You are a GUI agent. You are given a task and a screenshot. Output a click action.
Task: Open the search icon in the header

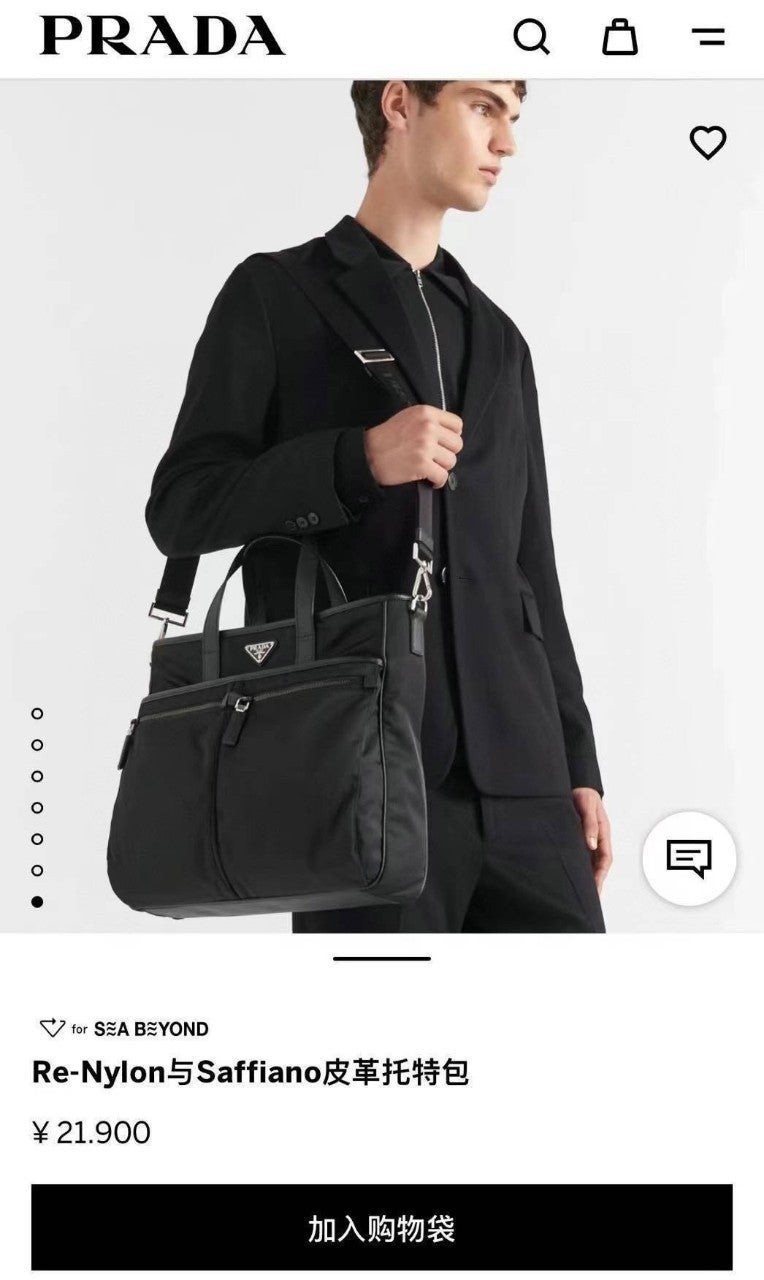[531, 38]
